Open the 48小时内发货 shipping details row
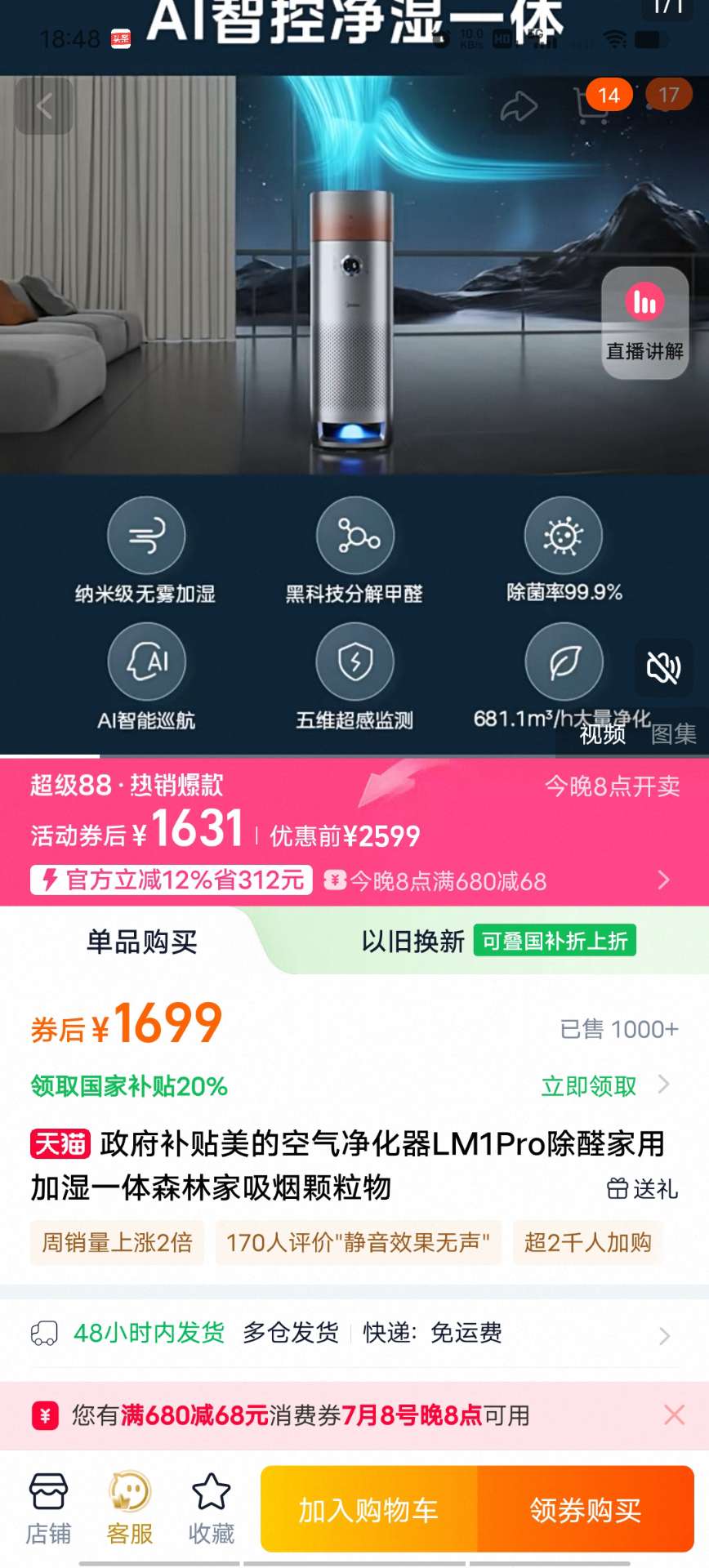 pyautogui.click(x=351, y=1333)
